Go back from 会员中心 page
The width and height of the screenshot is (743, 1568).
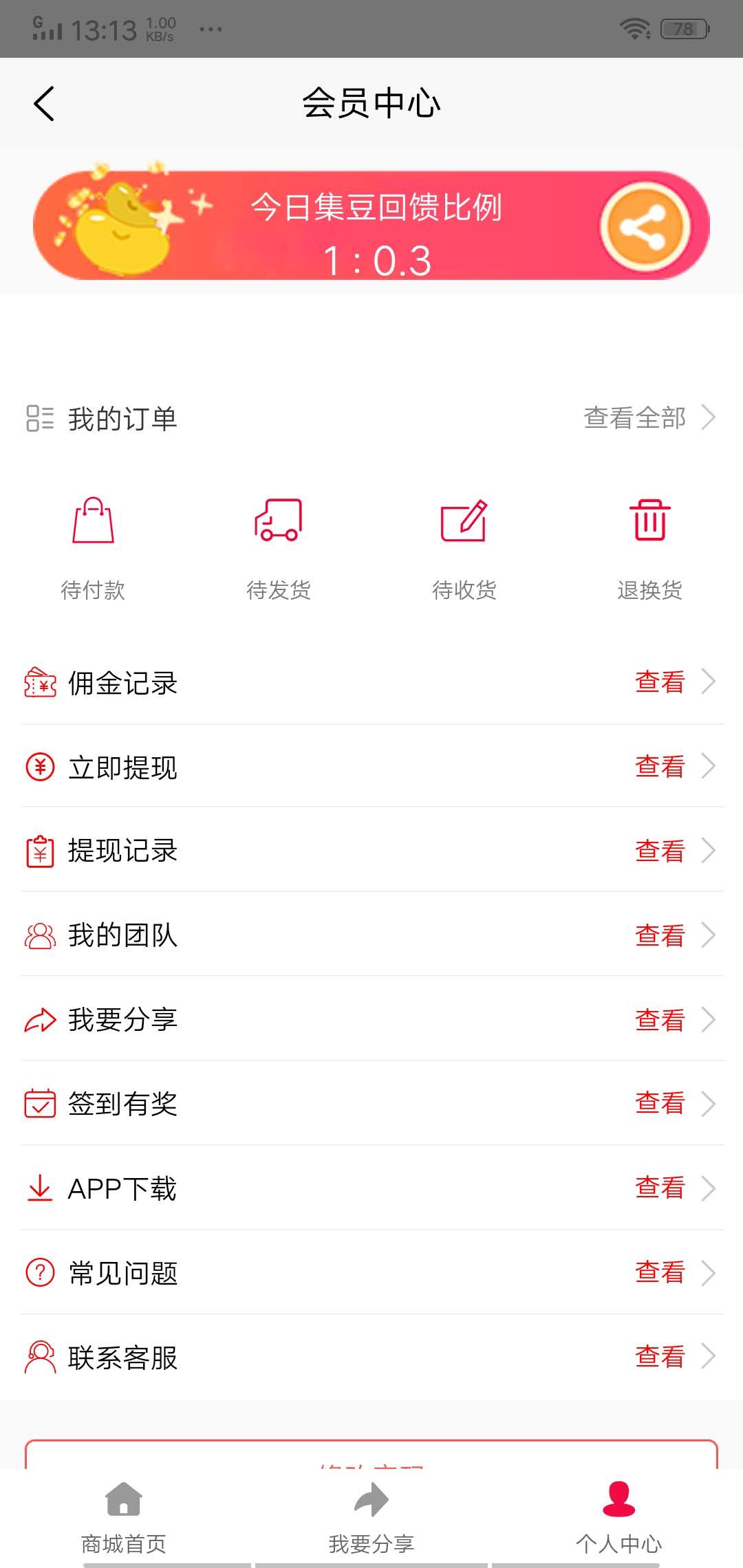click(44, 104)
